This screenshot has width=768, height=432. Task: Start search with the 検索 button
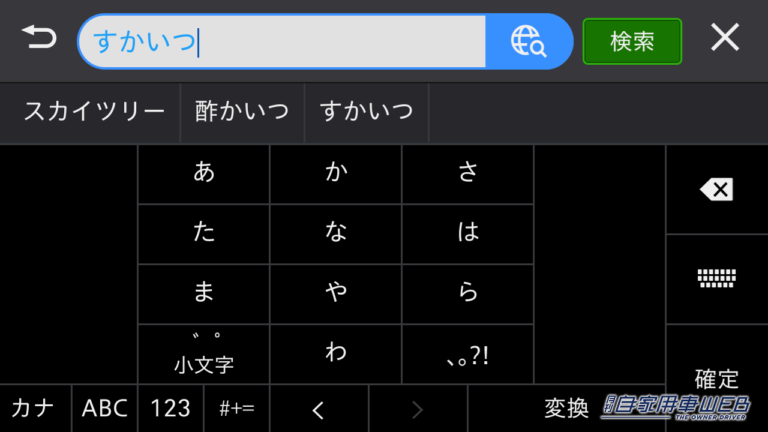click(632, 41)
